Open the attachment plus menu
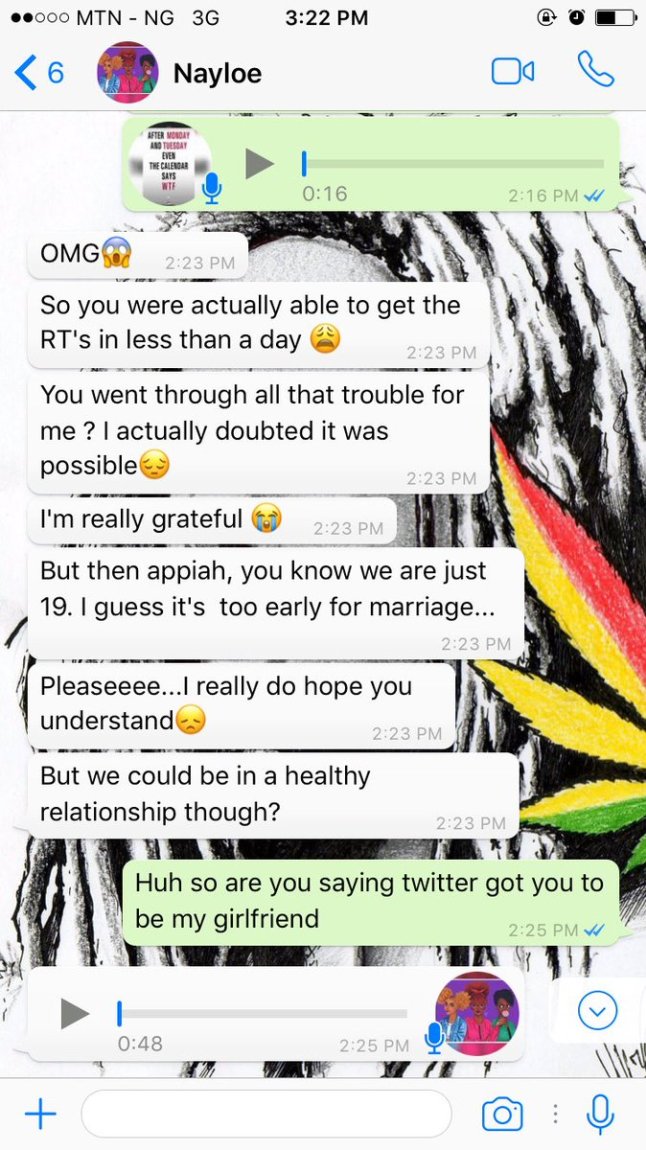The height and width of the screenshot is (1150, 646). point(40,1113)
